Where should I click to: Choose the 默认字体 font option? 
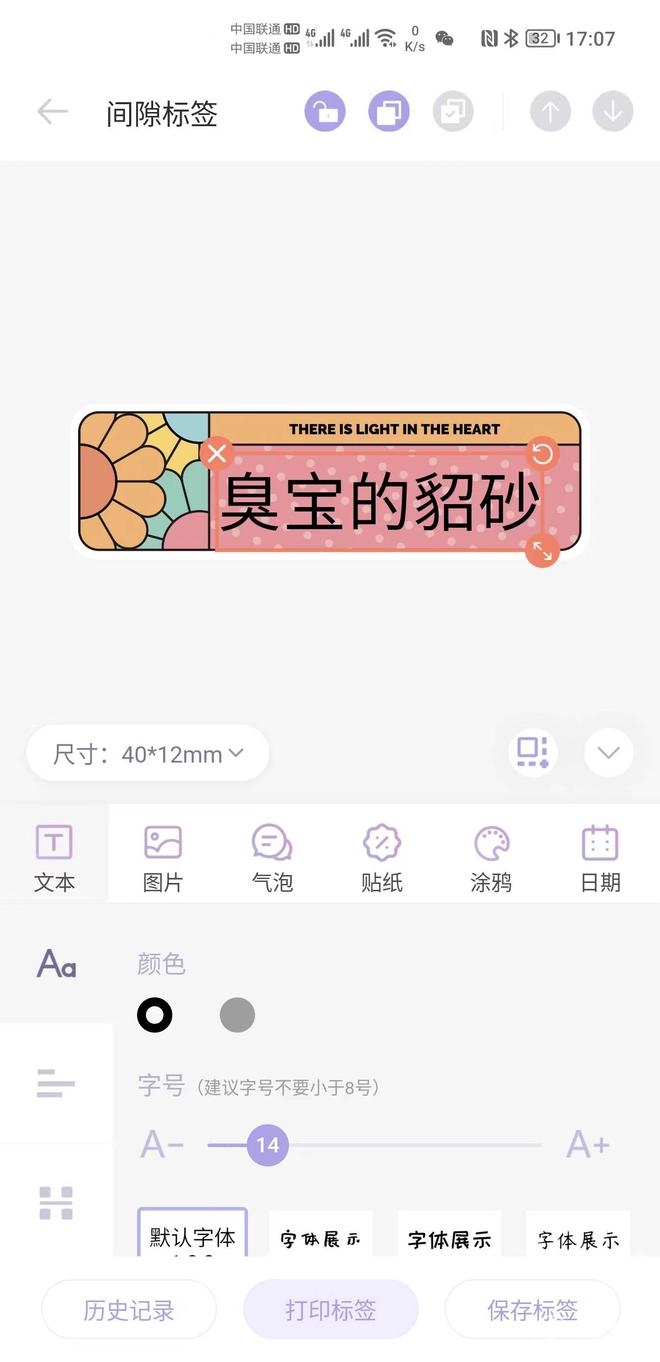coord(192,1237)
